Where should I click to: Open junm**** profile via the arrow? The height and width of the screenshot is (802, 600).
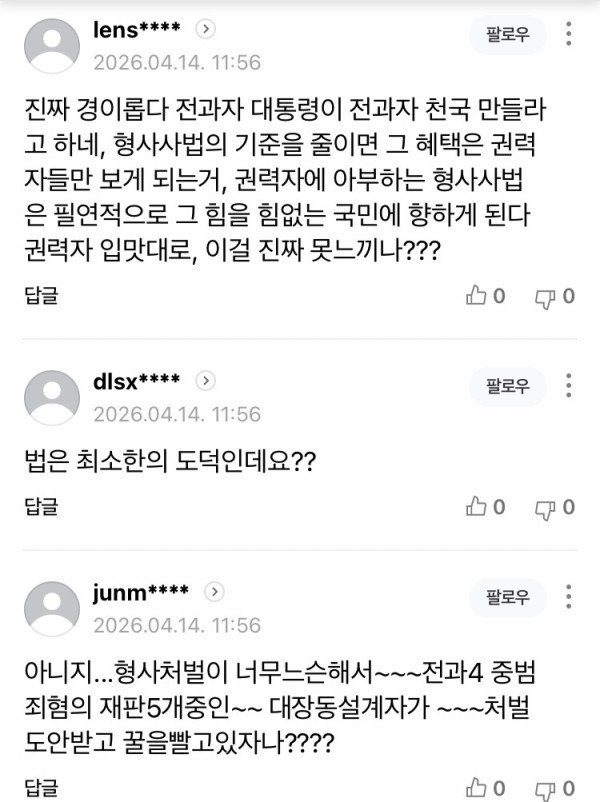pos(214,592)
